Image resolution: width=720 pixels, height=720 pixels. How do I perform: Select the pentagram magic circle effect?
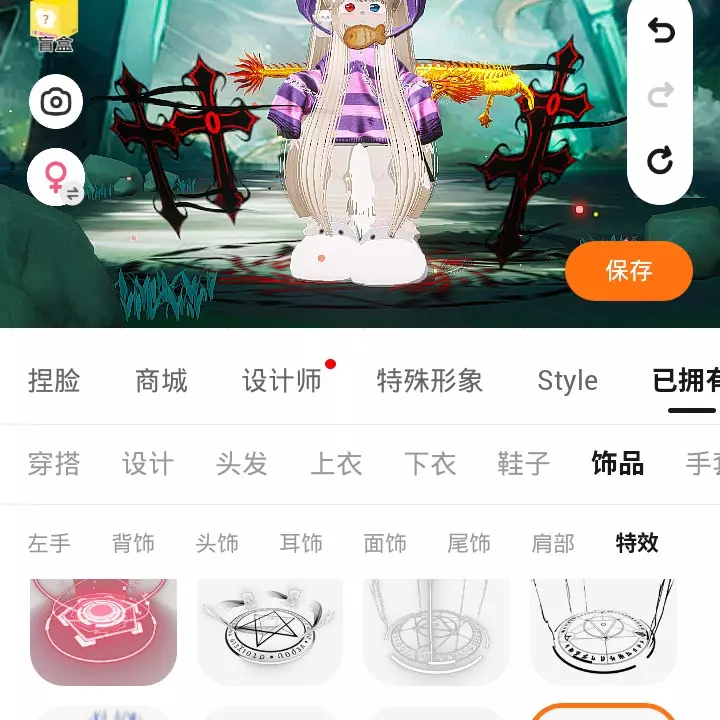click(270, 630)
